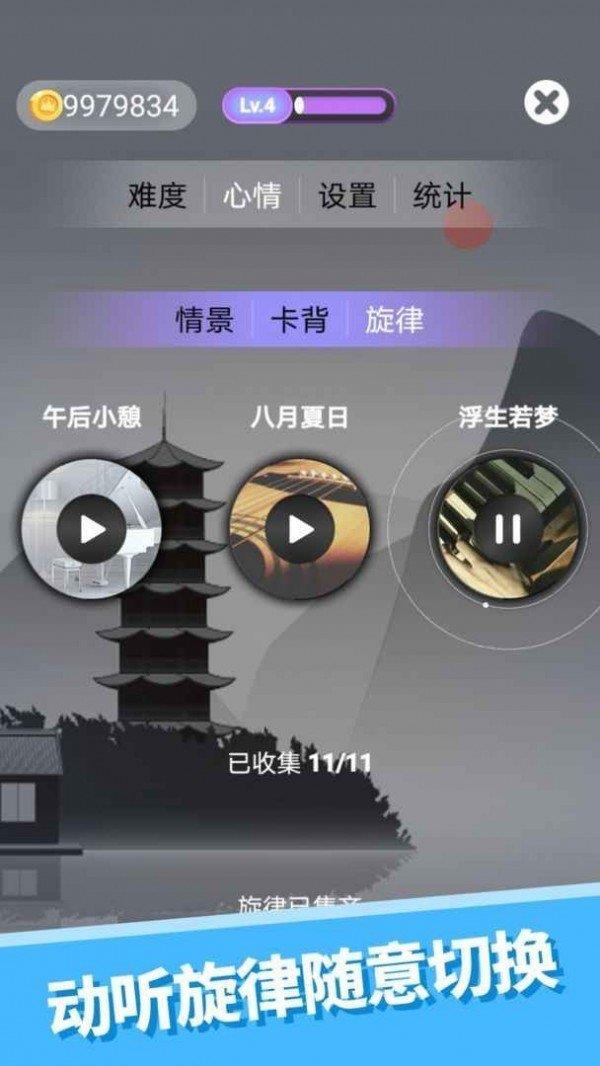Open the 设置 tab
The height and width of the screenshot is (1066, 600).
click(x=347, y=195)
